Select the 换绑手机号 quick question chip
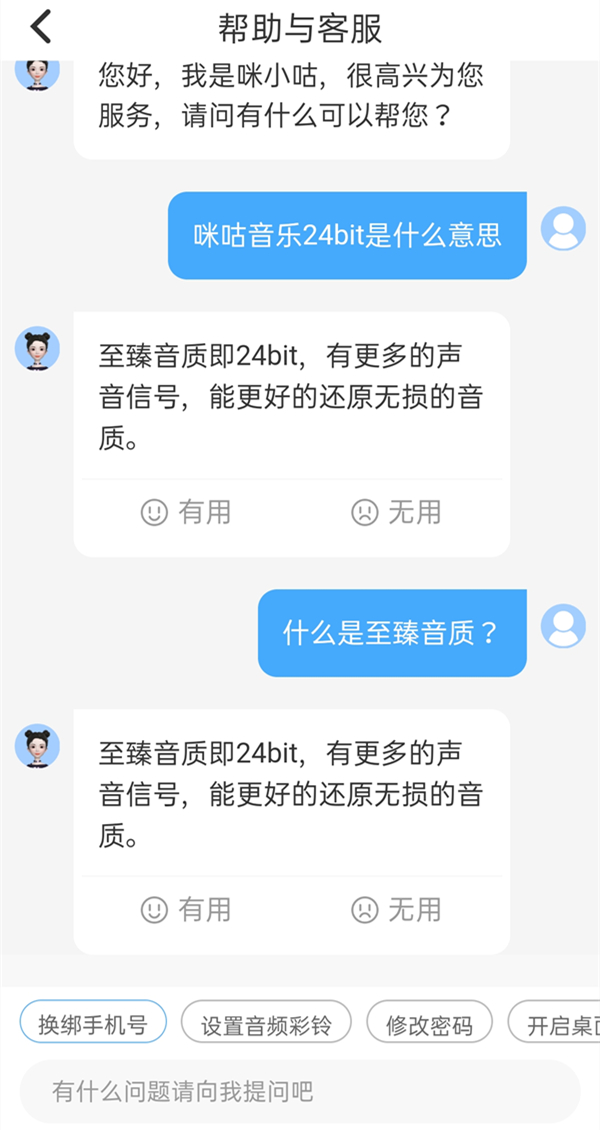Screen dimensions: 600x1130 click(x=93, y=1024)
